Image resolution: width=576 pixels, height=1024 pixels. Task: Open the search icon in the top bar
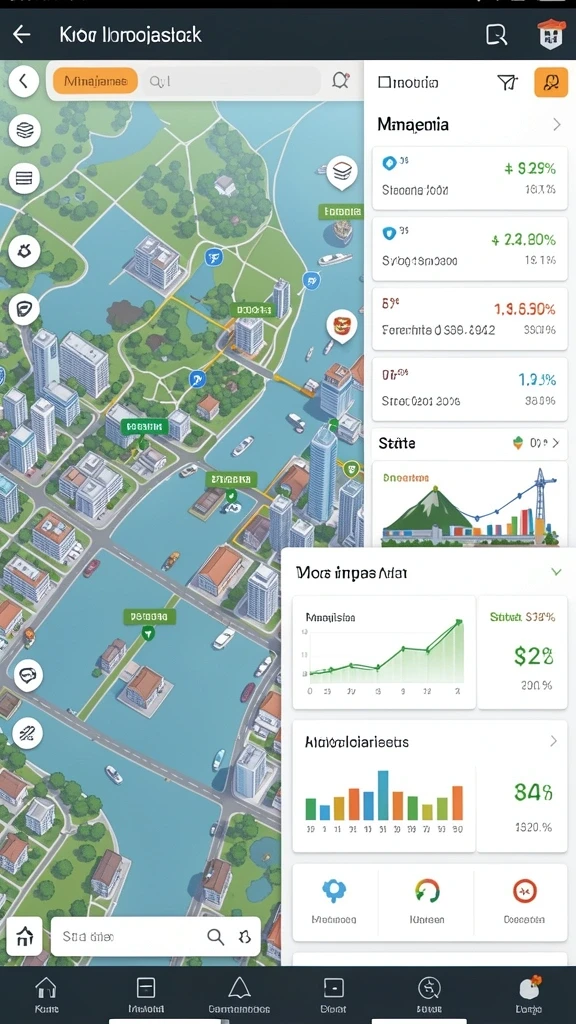click(x=496, y=35)
